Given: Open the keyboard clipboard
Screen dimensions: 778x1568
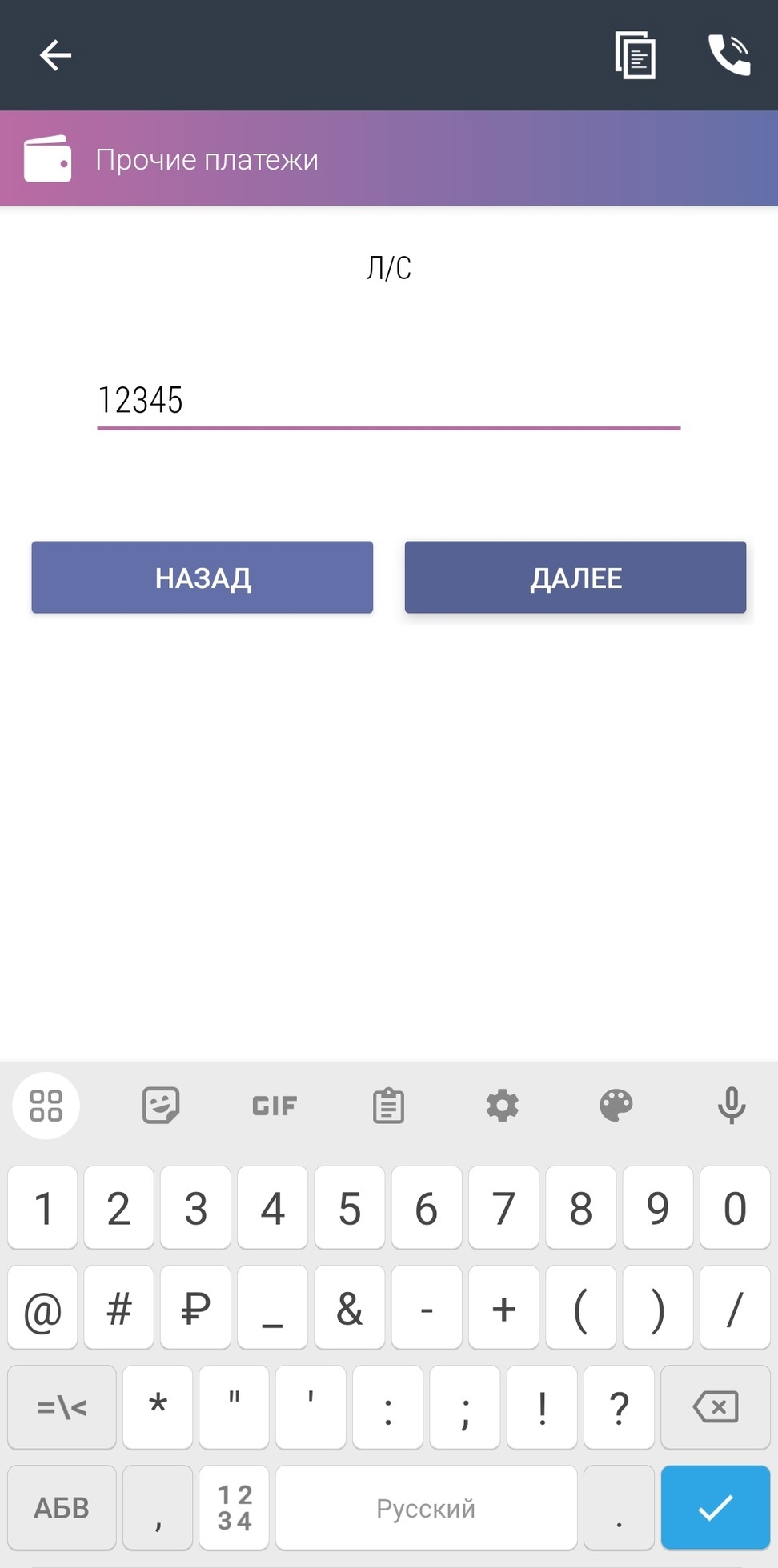Looking at the screenshot, I should [388, 1106].
